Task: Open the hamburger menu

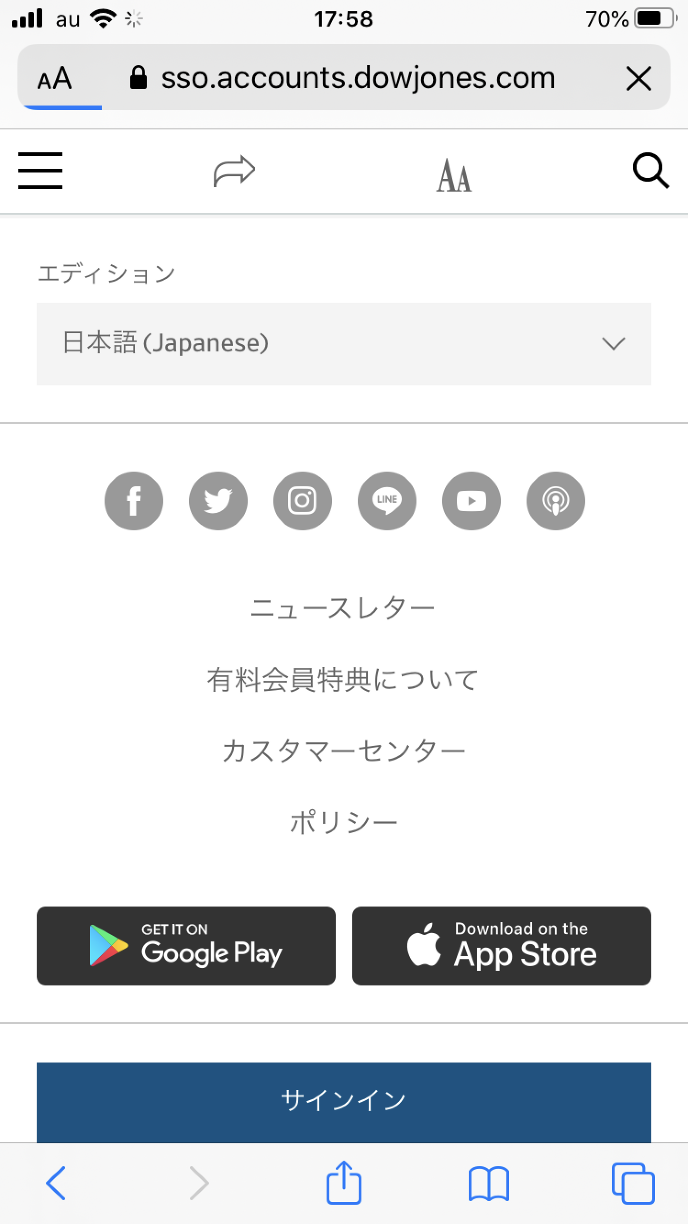Action: (x=40, y=171)
